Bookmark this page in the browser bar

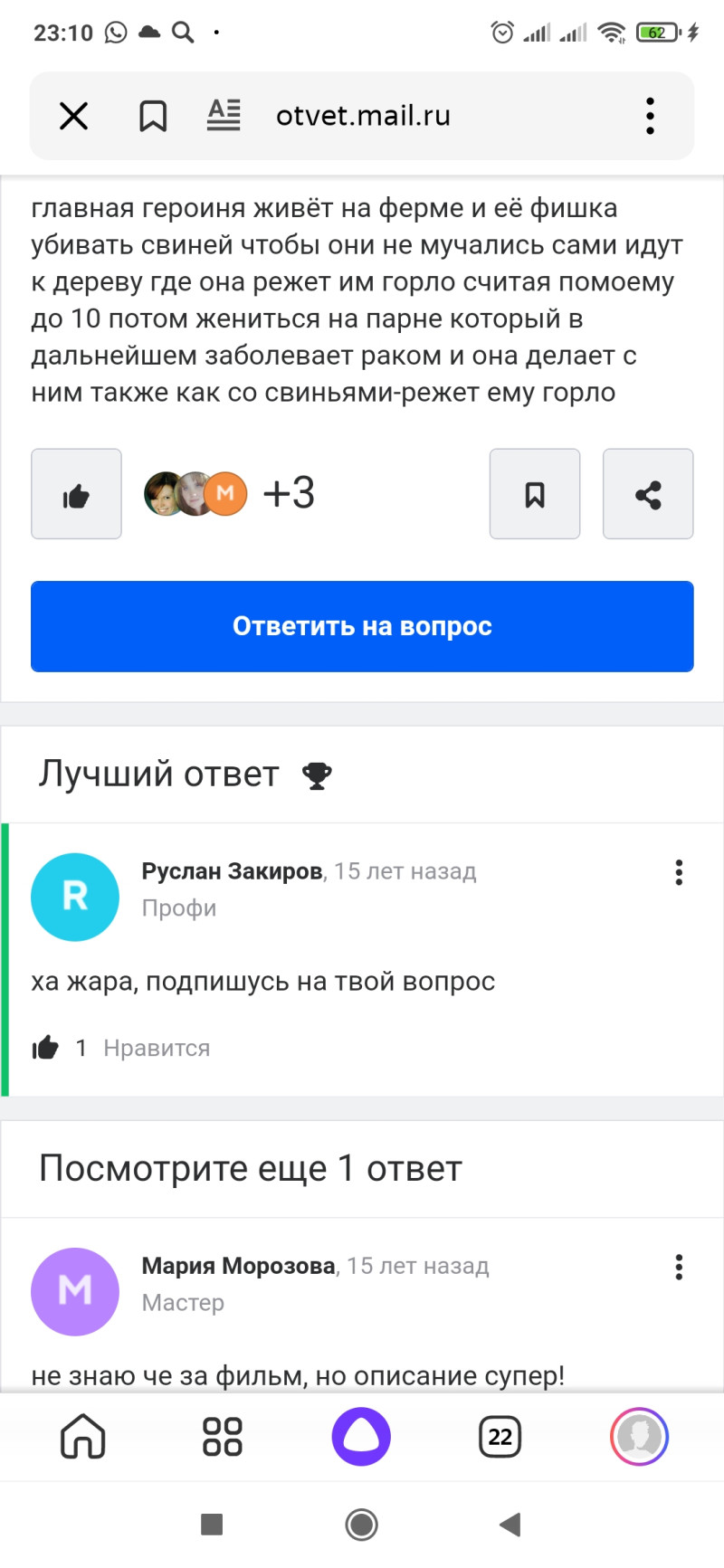pyautogui.click(x=152, y=116)
